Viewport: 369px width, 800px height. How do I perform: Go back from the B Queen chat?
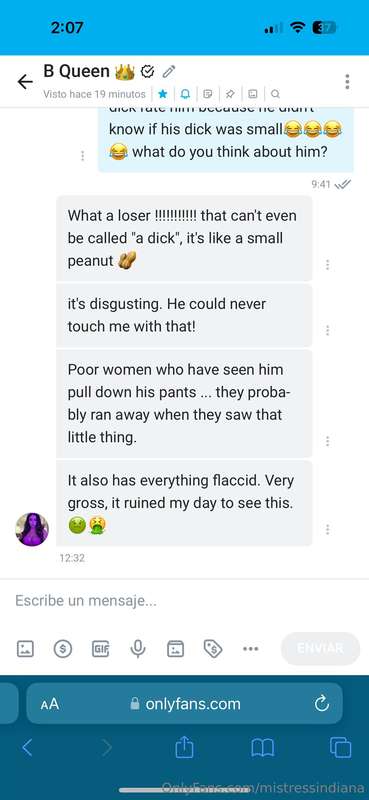click(25, 82)
